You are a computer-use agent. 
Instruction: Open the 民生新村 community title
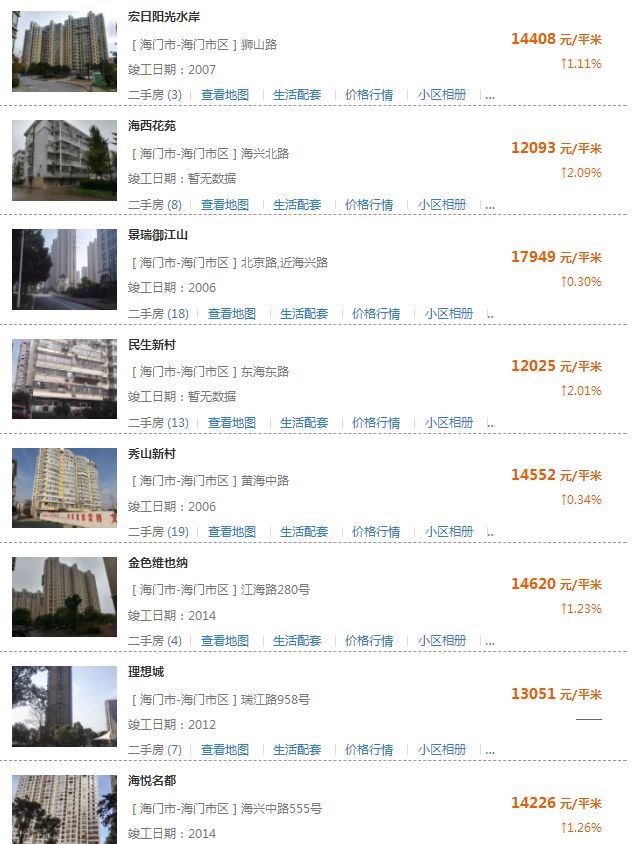(x=152, y=344)
